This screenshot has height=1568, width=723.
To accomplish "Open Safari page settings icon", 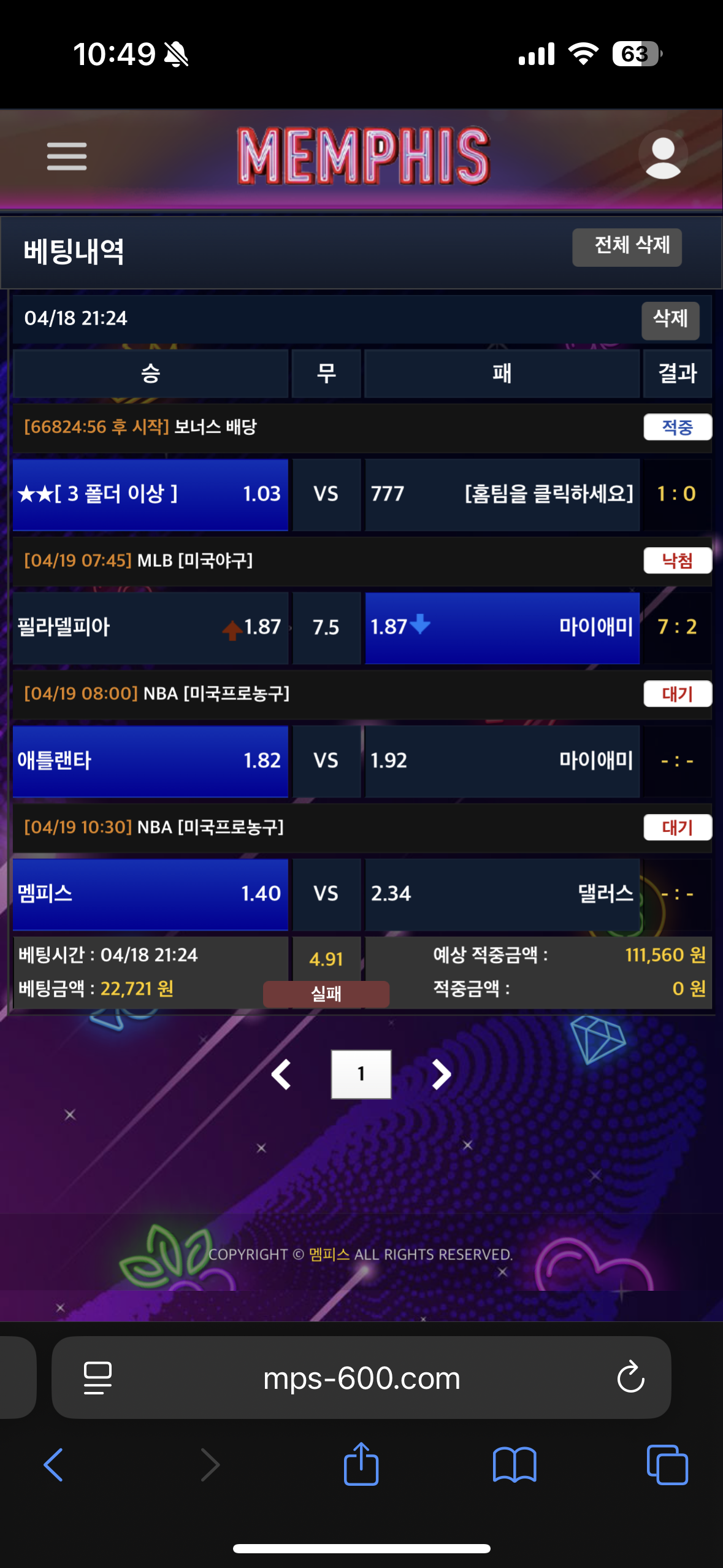I will 98,1378.
